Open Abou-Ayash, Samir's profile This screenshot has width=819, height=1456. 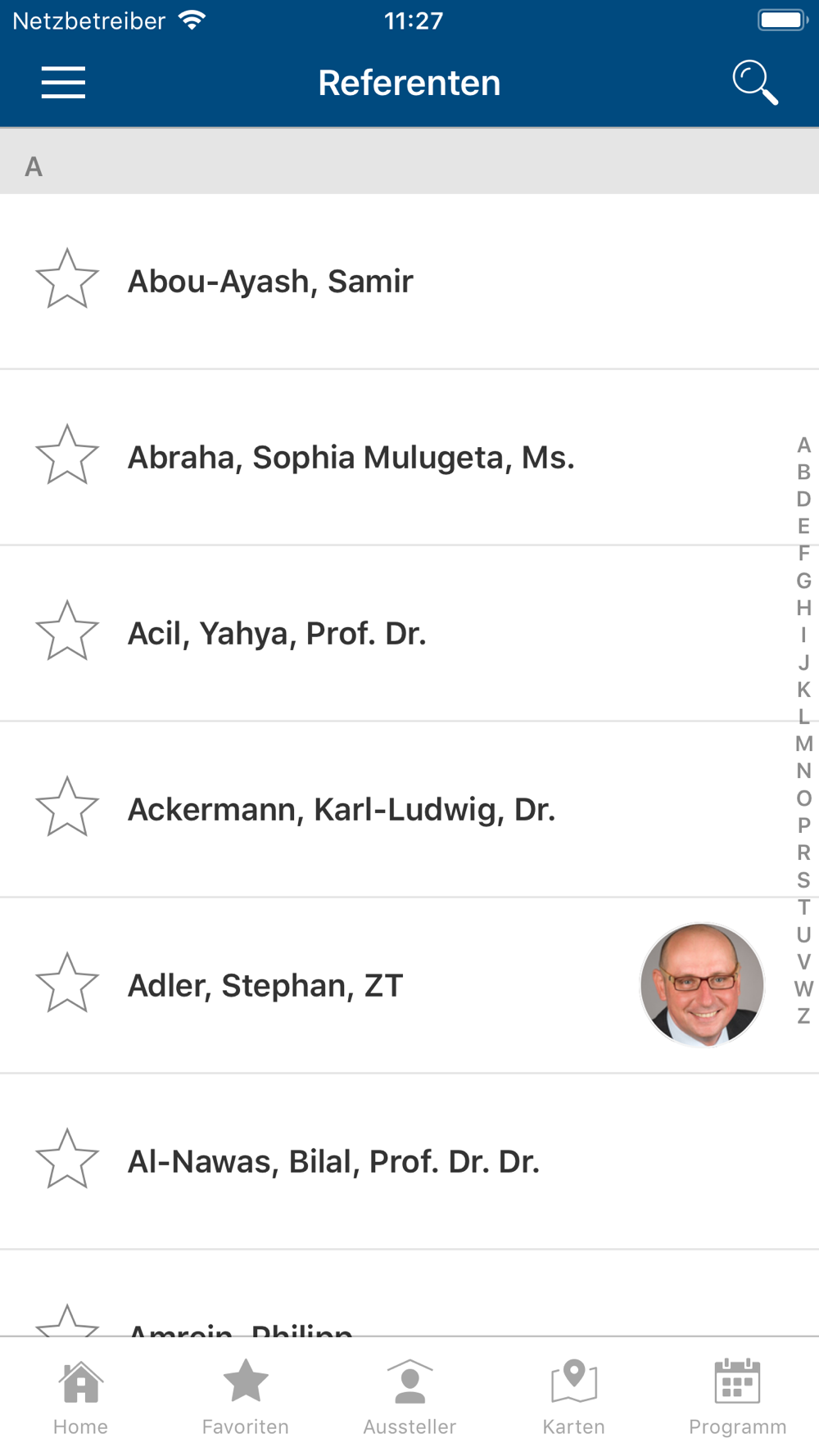click(x=270, y=282)
